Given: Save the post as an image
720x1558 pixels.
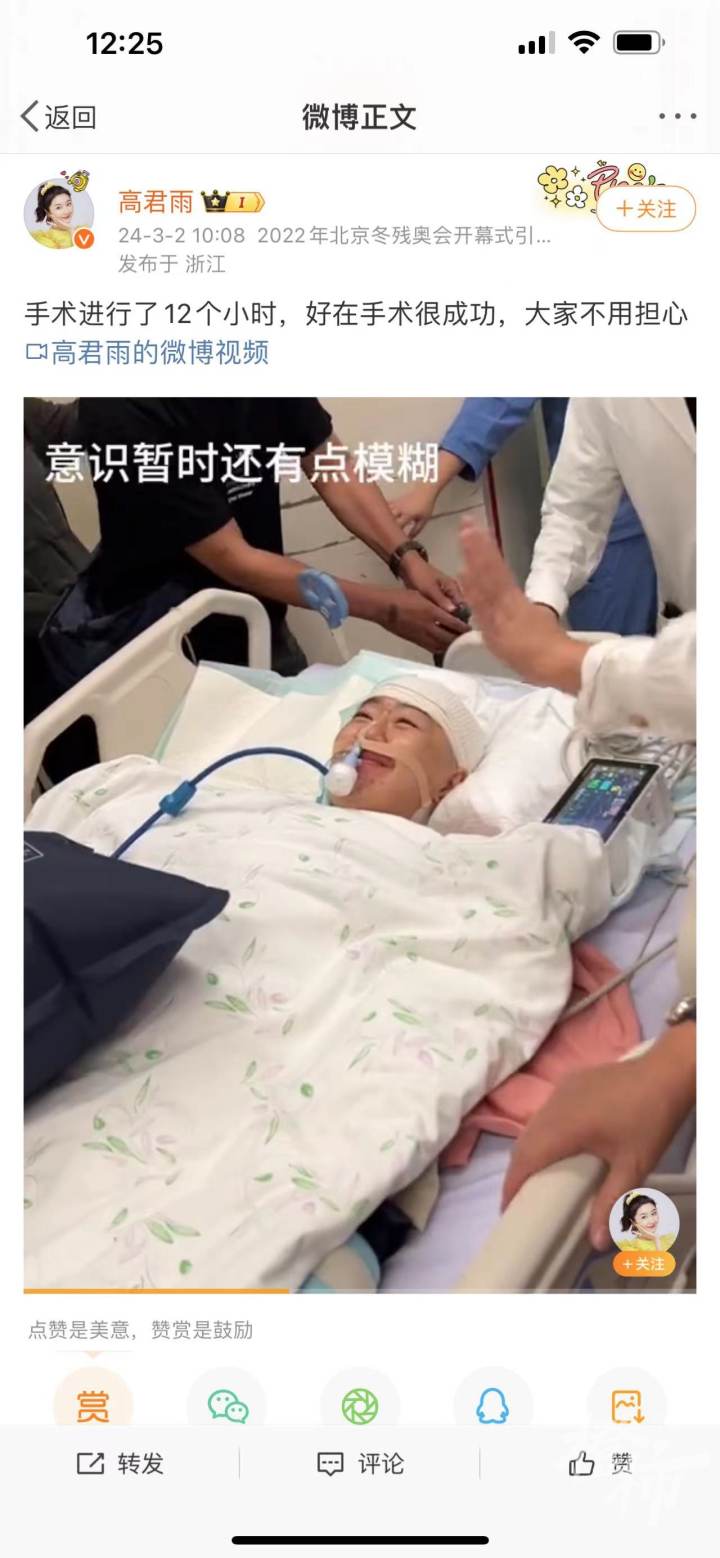Looking at the screenshot, I should click(x=627, y=1405).
